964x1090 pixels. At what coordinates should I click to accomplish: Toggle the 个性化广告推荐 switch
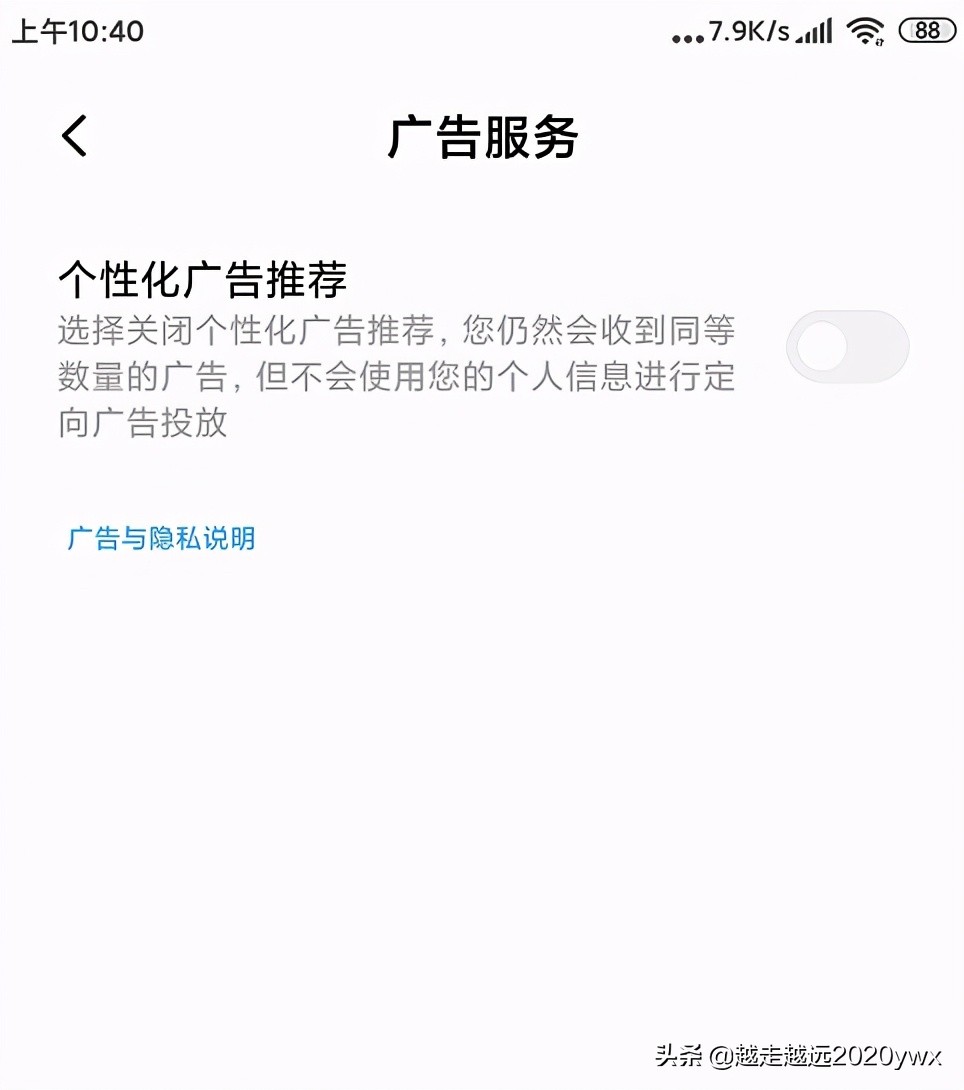[x=846, y=347]
